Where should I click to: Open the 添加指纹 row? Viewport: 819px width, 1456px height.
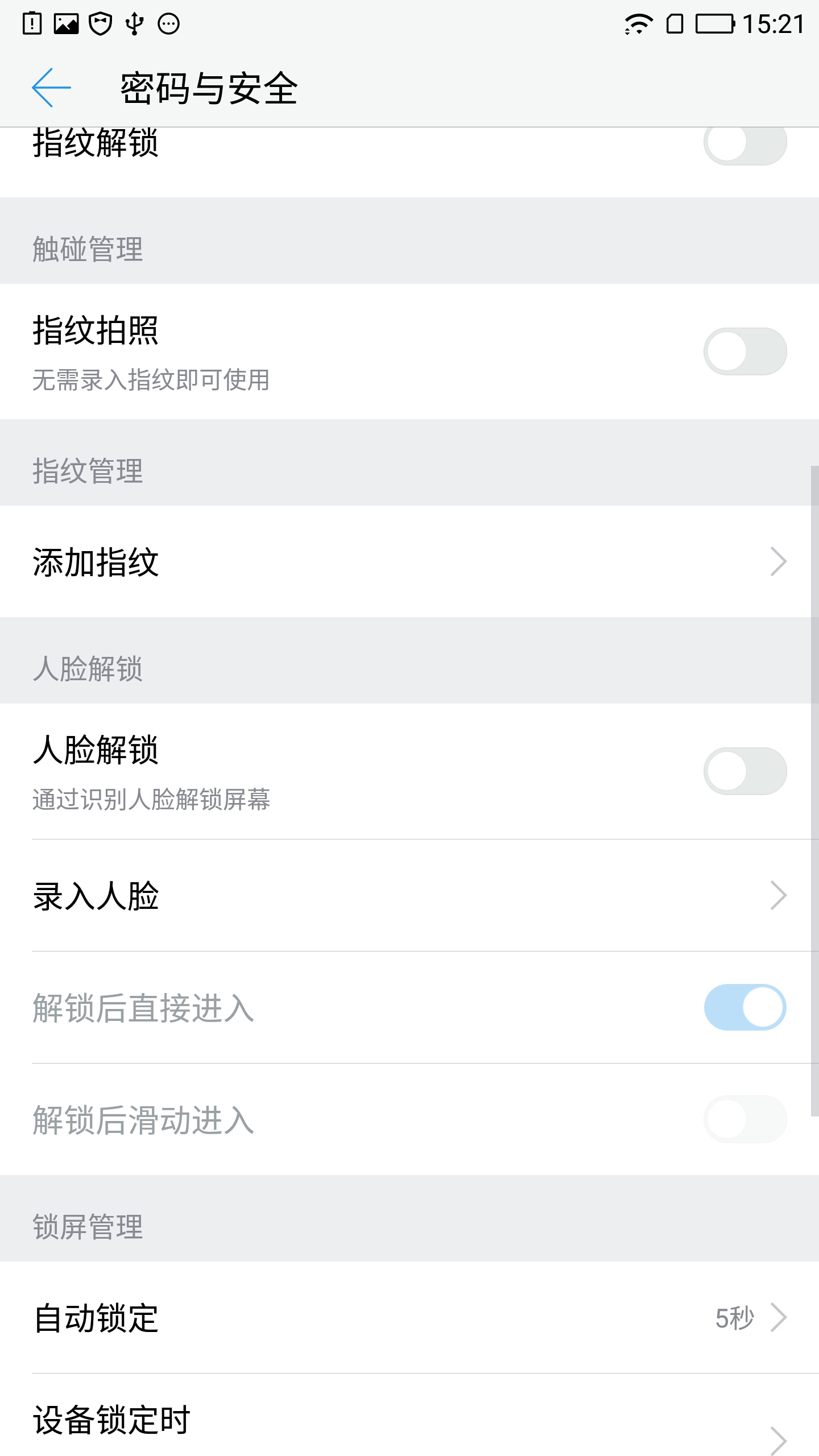[x=409, y=562]
